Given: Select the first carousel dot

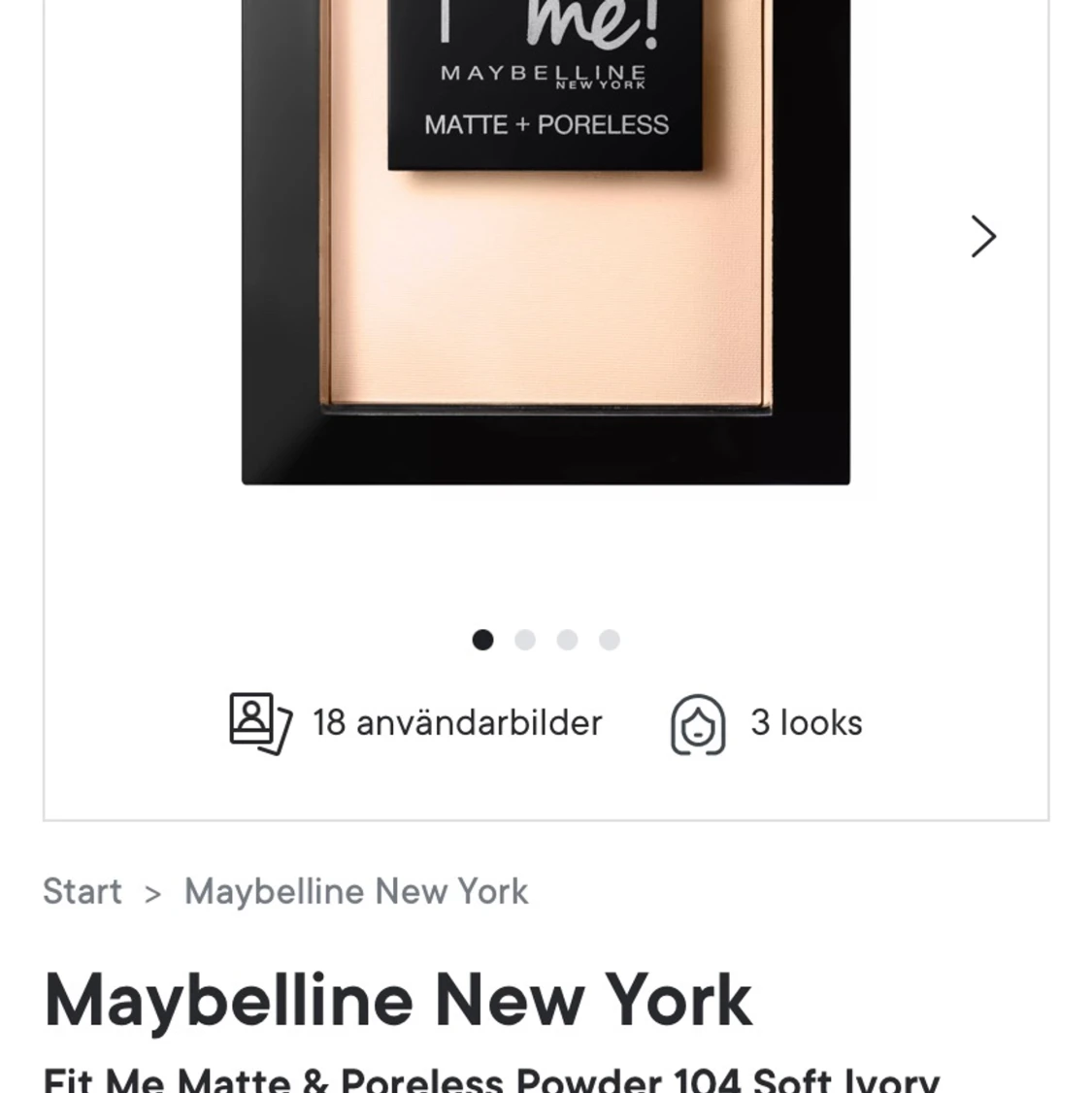Looking at the screenshot, I should (483, 640).
